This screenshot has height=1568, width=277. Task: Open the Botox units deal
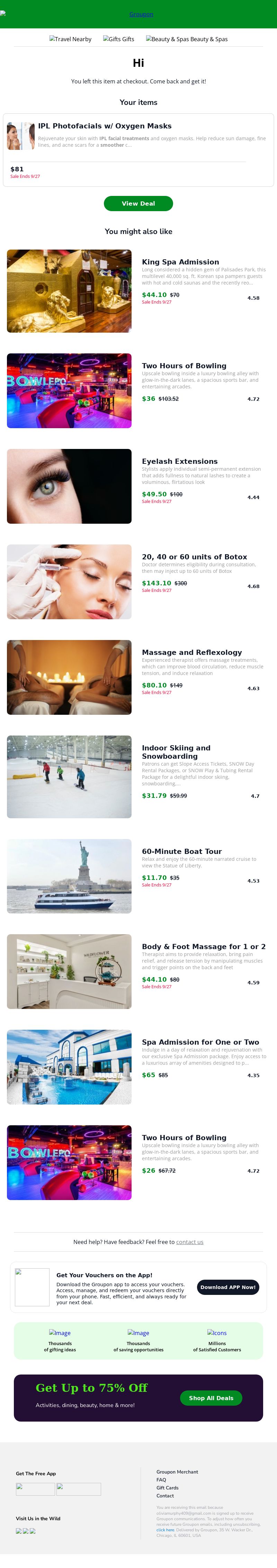click(194, 557)
